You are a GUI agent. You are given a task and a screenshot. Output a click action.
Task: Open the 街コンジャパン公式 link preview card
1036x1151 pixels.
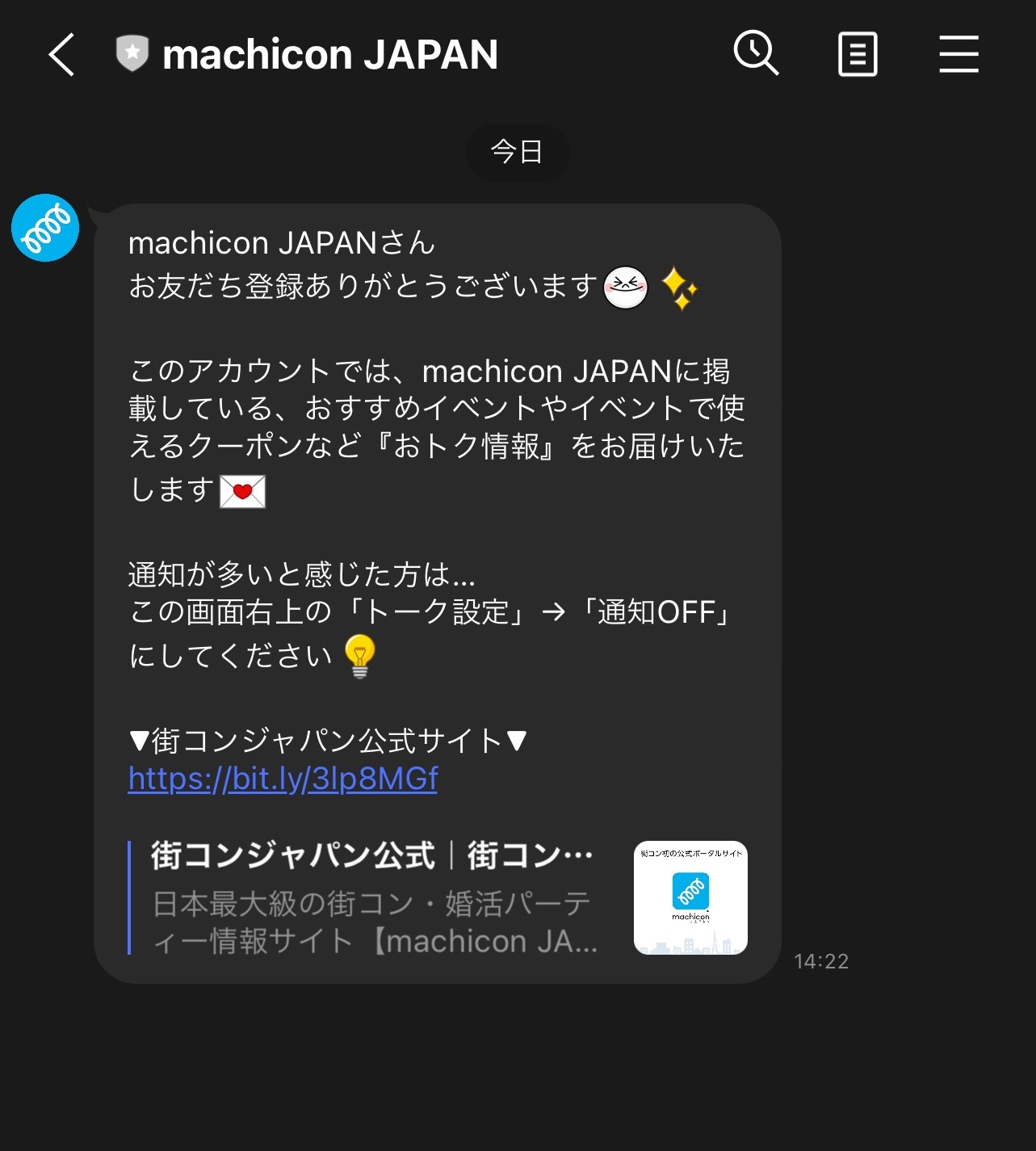(438, 897)
